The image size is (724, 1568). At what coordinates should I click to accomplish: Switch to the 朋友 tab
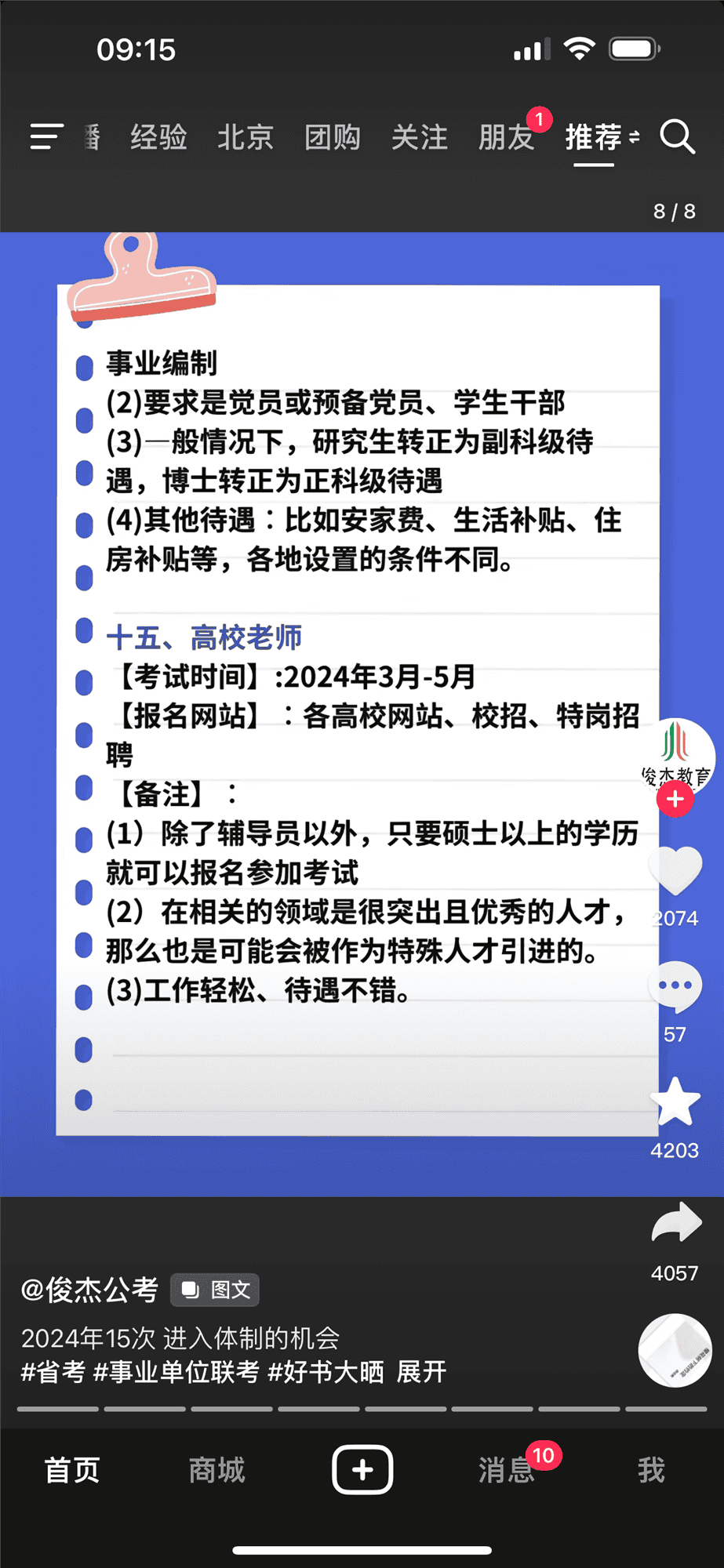(x=506, y=137)
